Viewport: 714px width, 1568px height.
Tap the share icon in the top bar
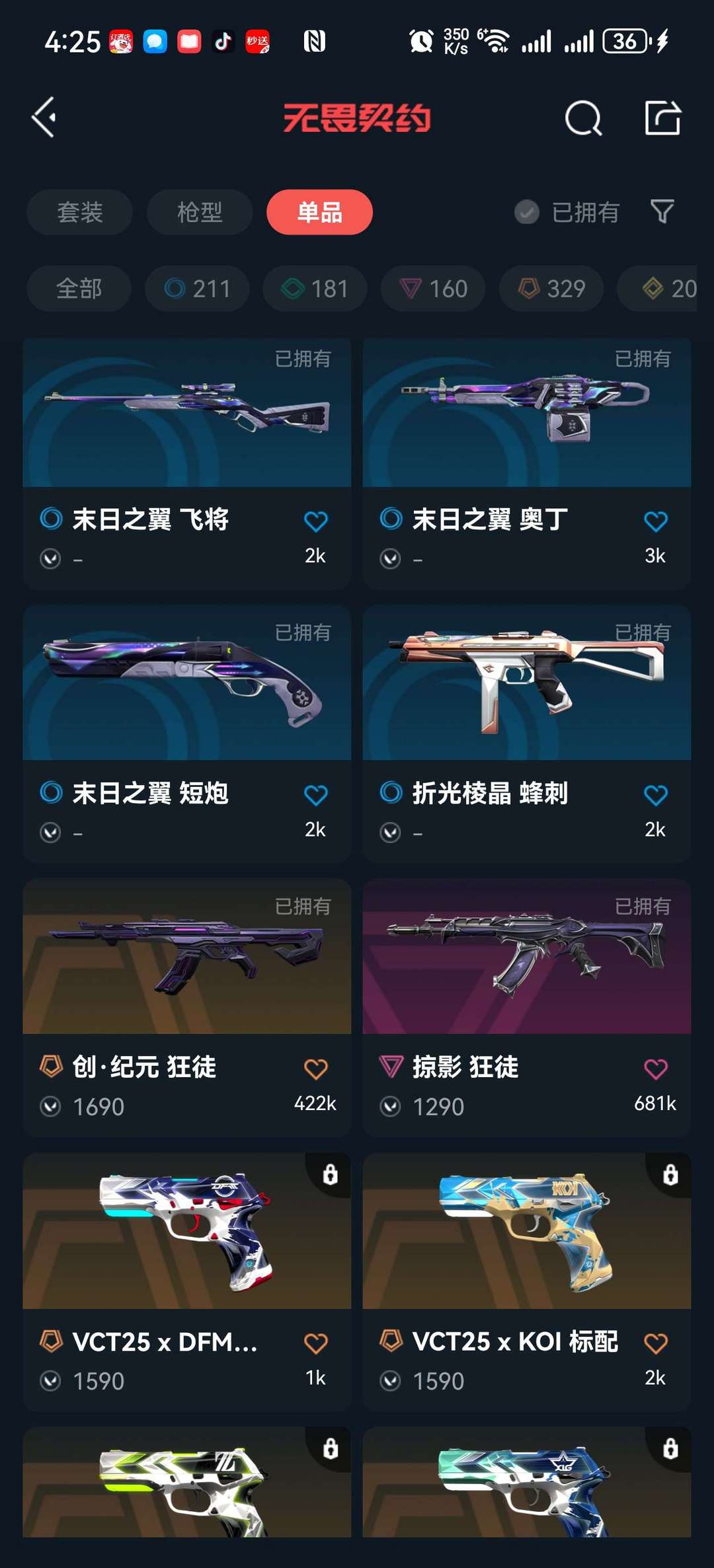(662, 118)
